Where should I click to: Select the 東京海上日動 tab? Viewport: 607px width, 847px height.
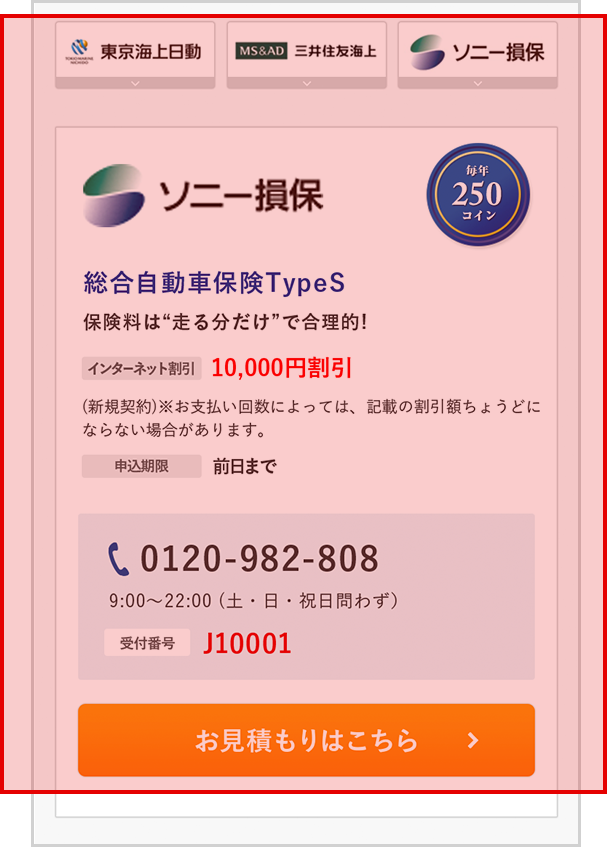click(135, 52)
